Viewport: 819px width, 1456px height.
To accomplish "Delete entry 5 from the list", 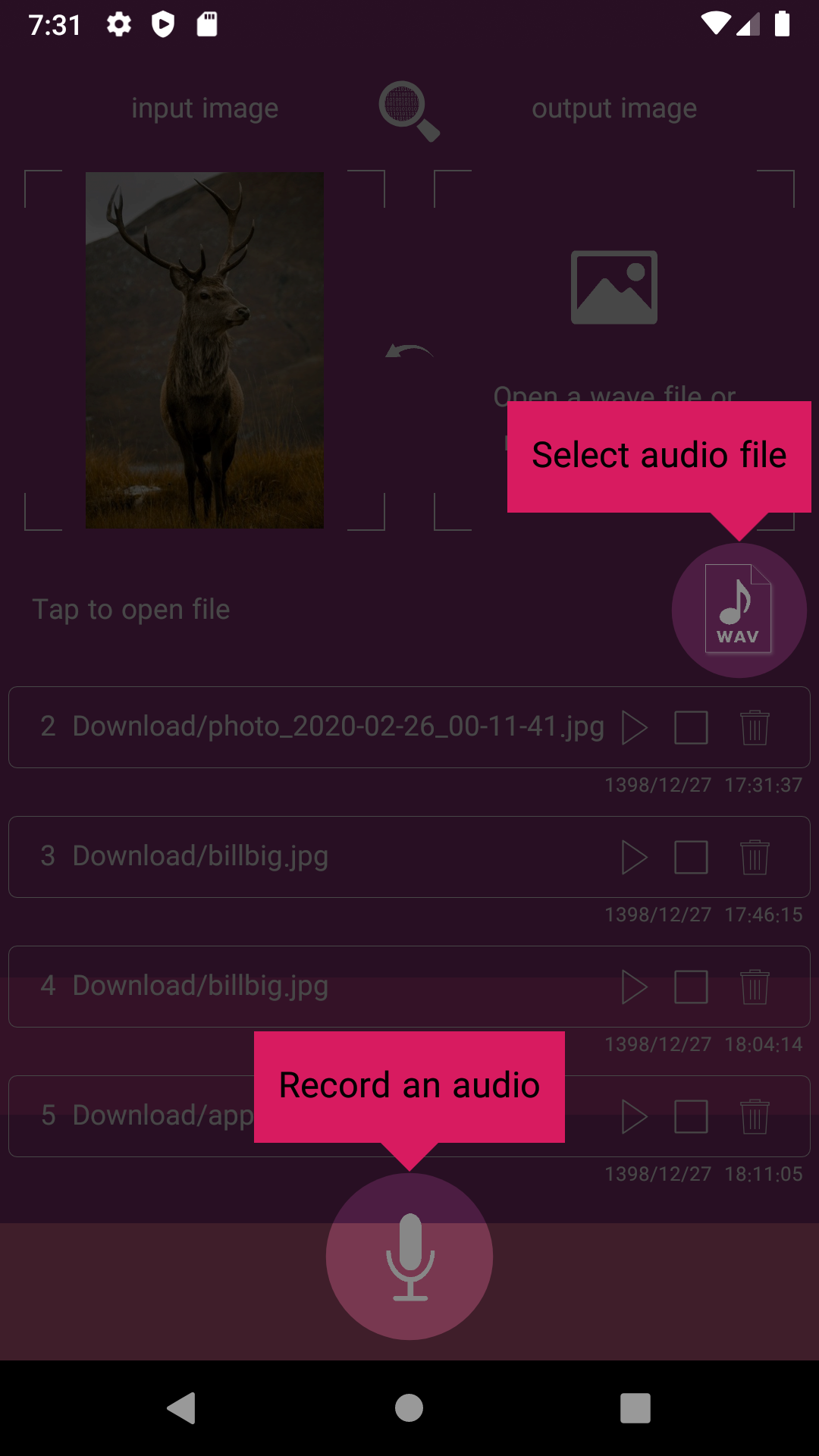I will tap(755, 1117).
